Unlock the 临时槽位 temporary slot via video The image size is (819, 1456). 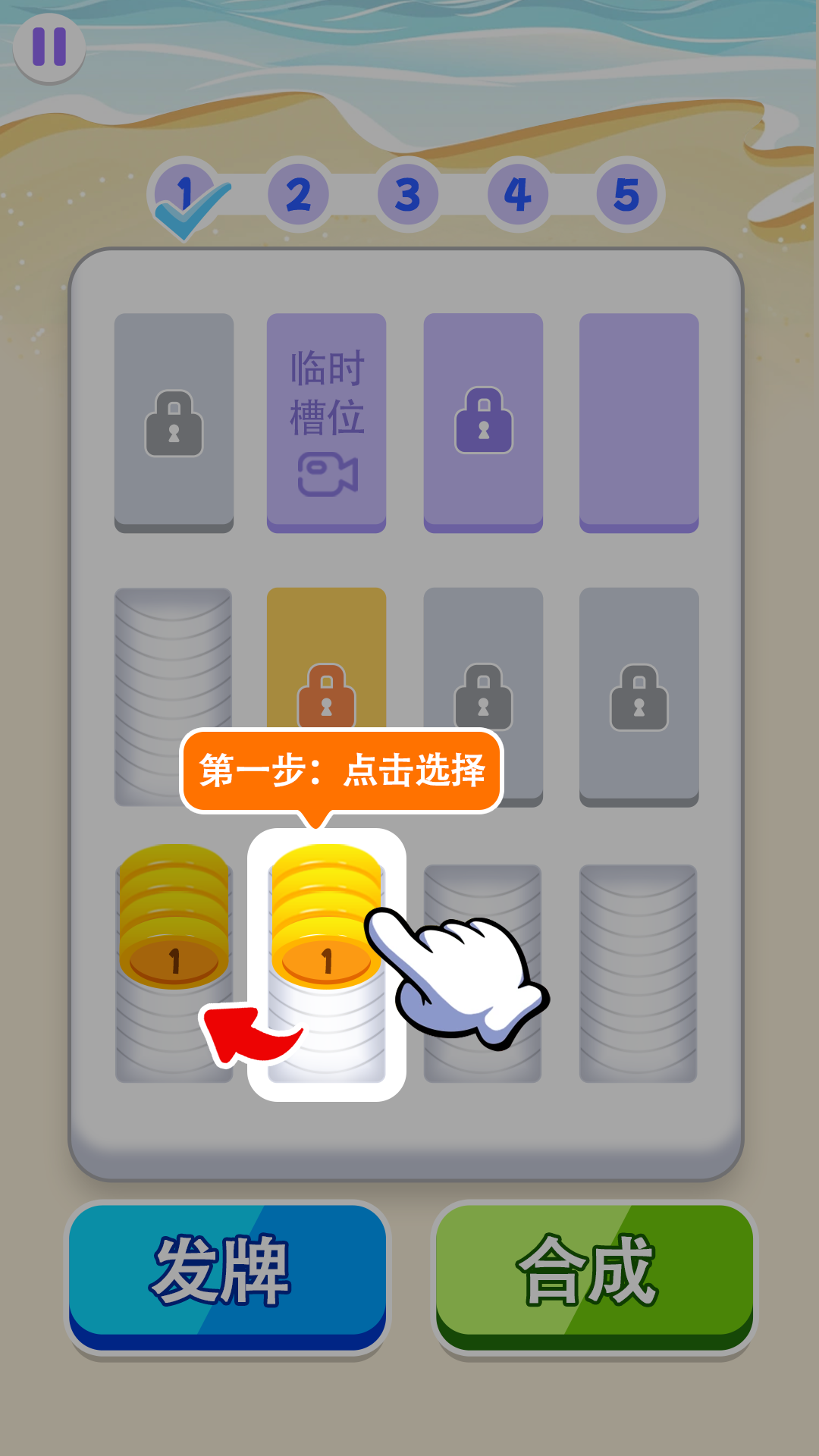(x=326, y=422)
